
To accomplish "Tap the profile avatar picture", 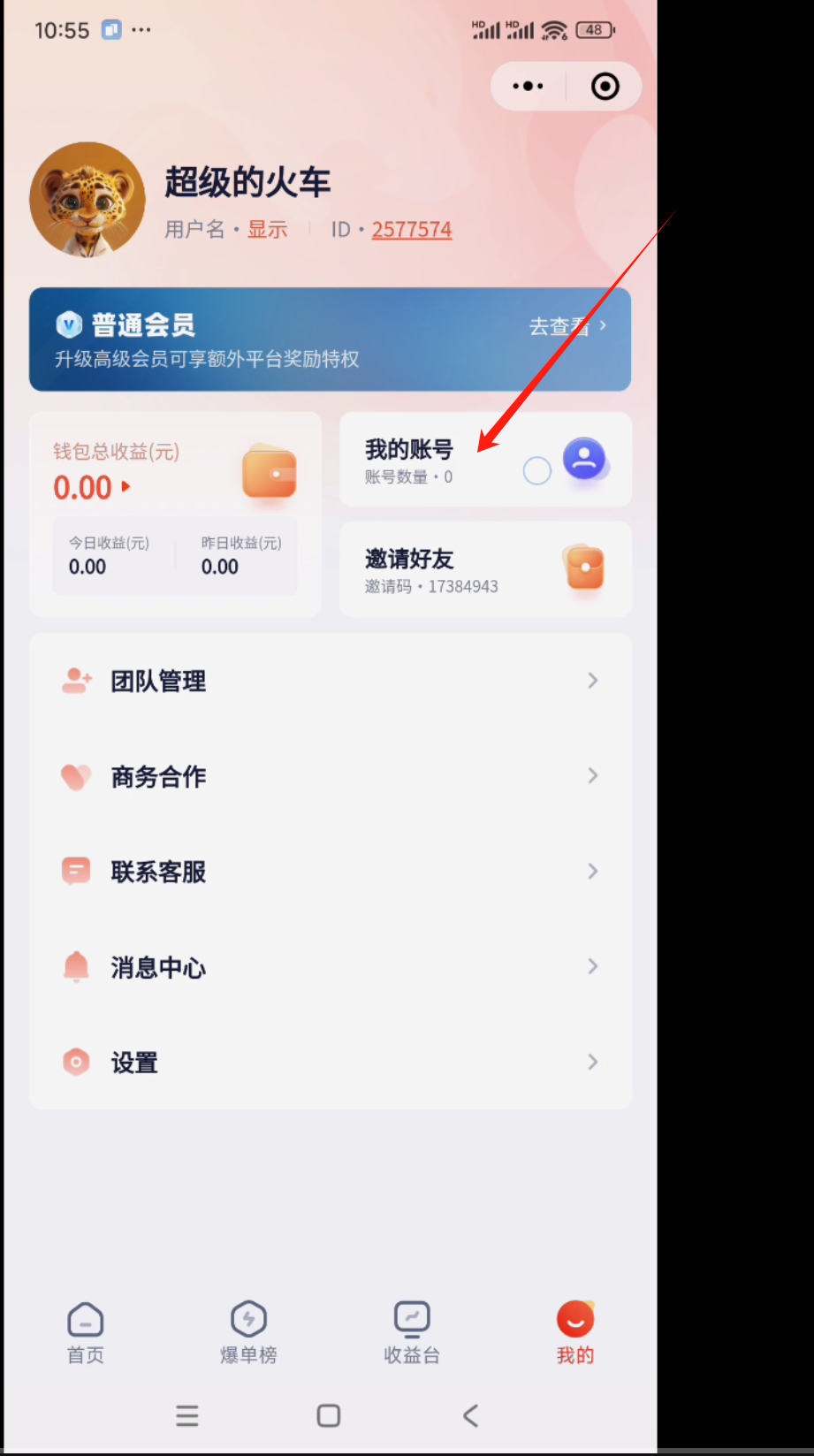I will click(87, 200).
